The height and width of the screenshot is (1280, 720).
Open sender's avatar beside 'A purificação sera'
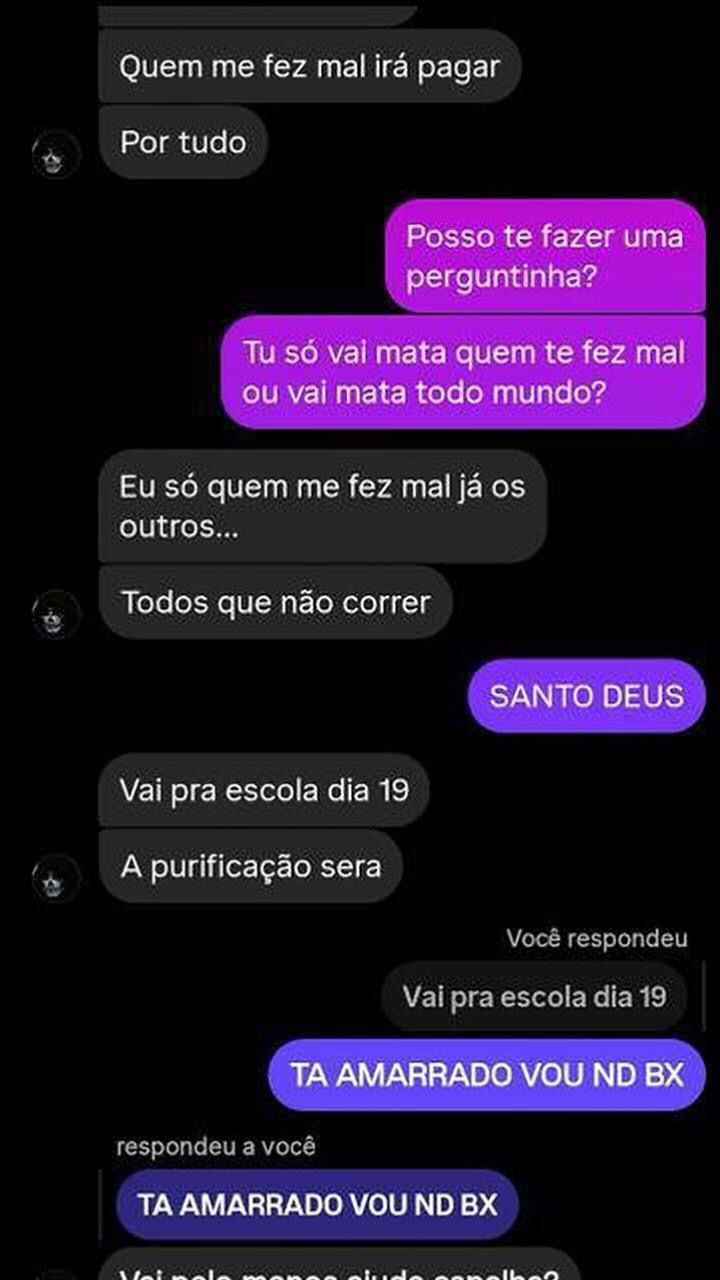[x=55, y=878]
